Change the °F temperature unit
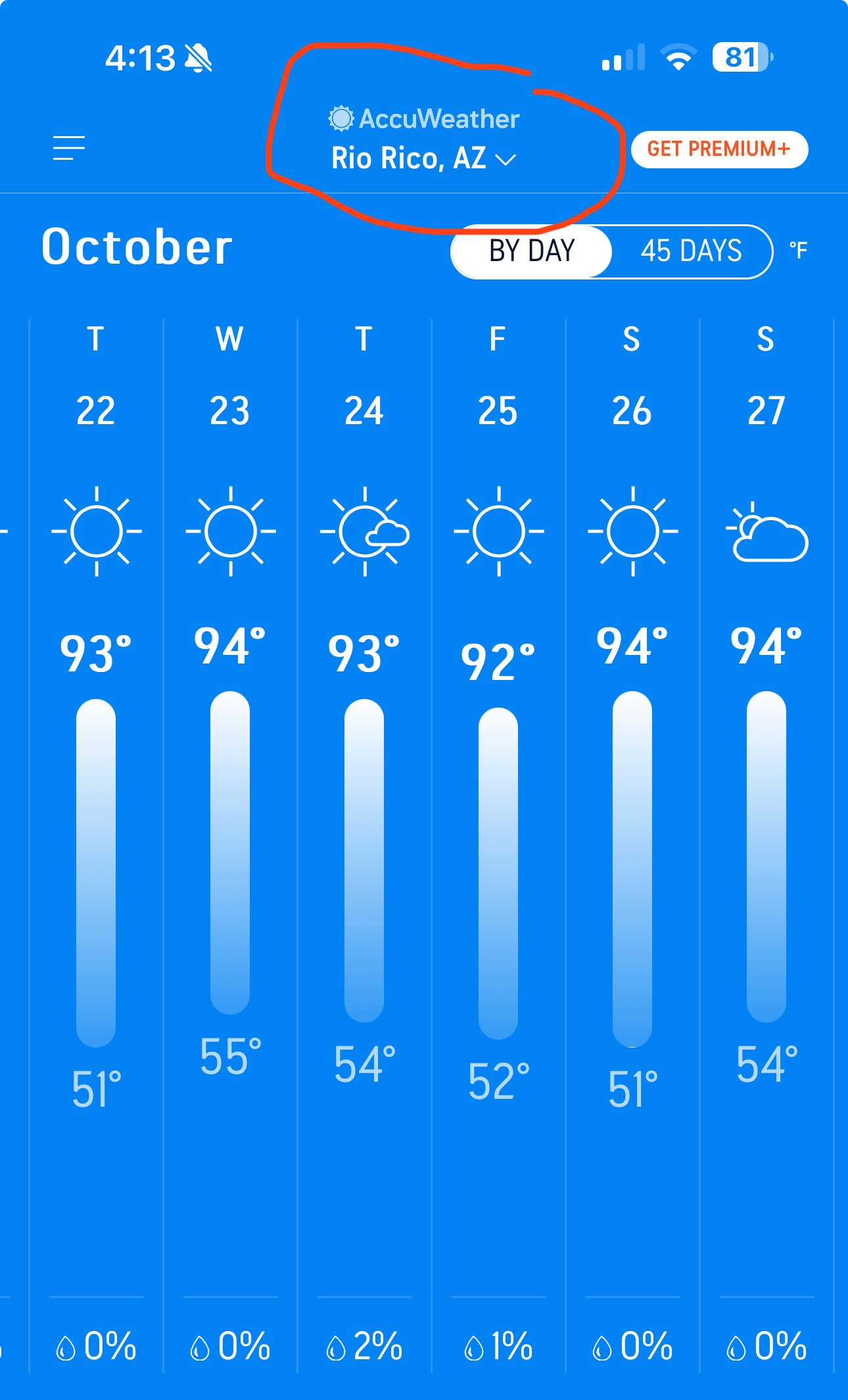 (x=798, y=251)
